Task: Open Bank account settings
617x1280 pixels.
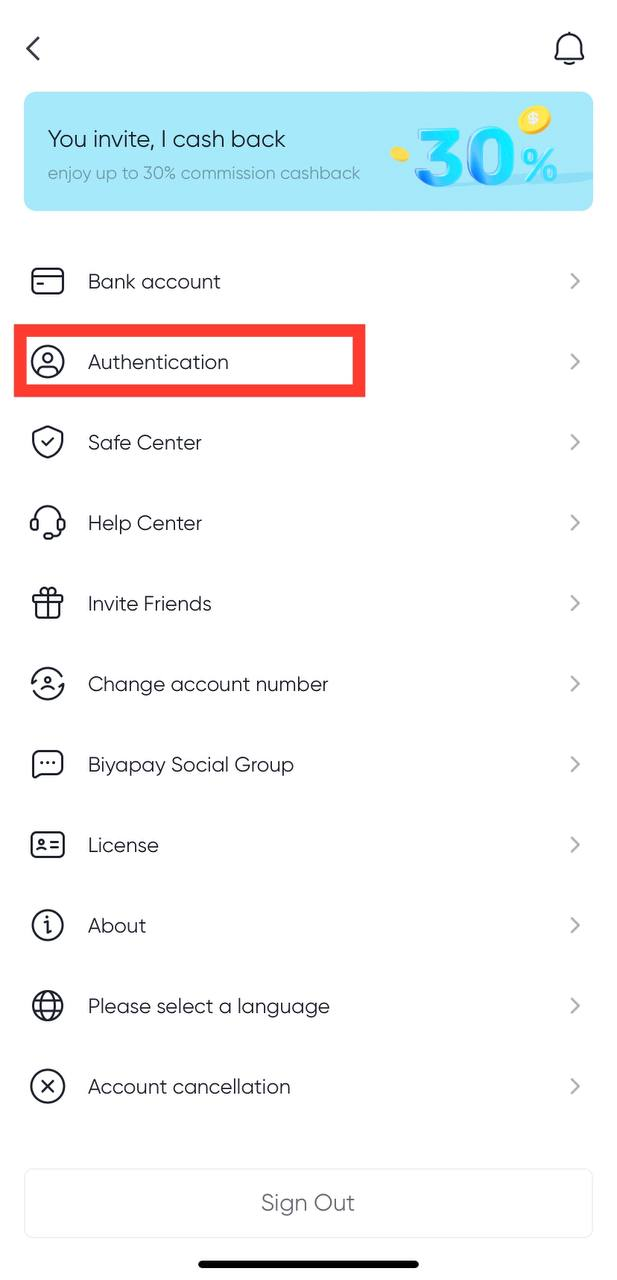Action: point(308,282)
